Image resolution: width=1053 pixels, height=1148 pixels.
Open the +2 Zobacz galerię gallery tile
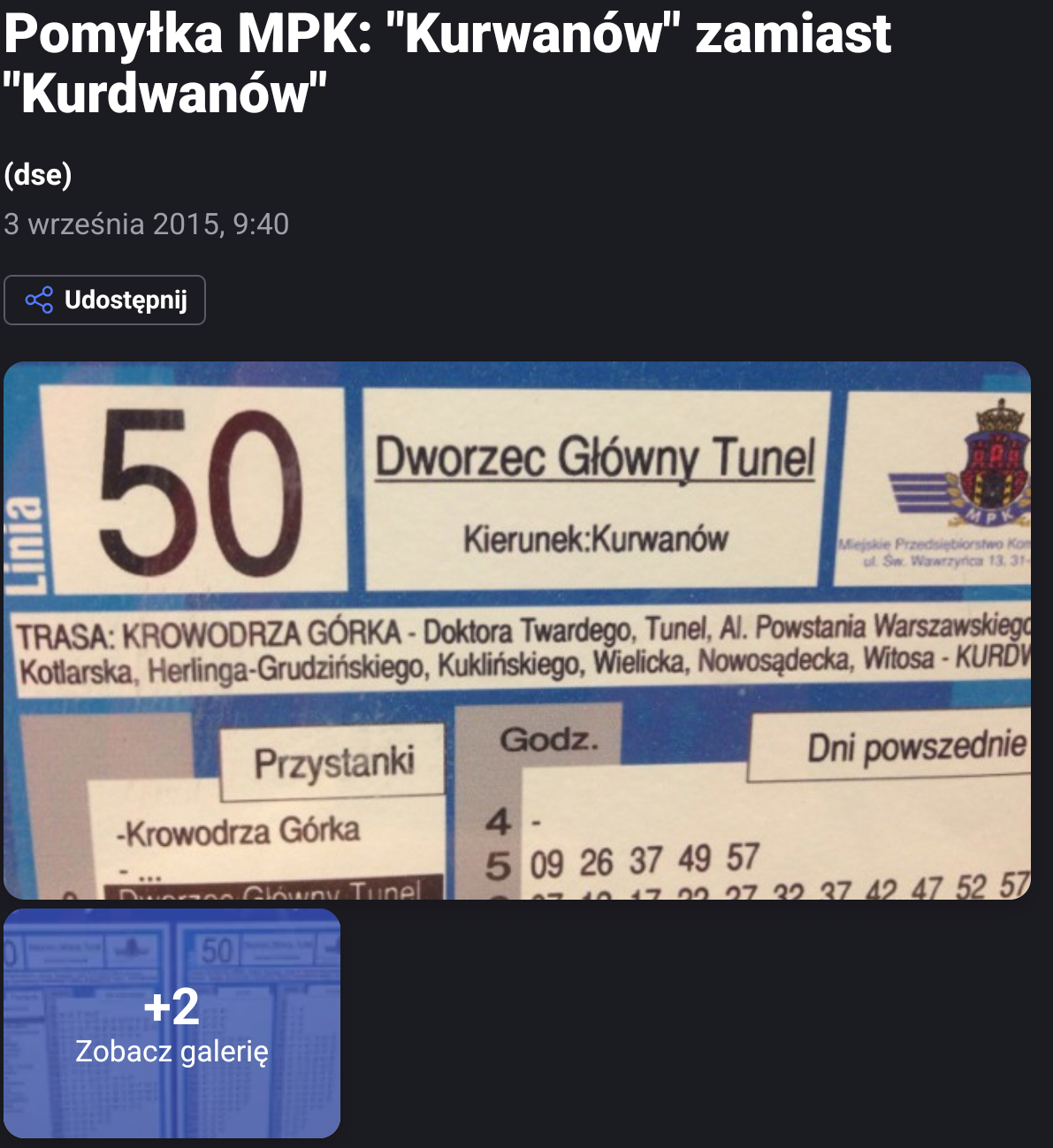(x=172, y=1023)
